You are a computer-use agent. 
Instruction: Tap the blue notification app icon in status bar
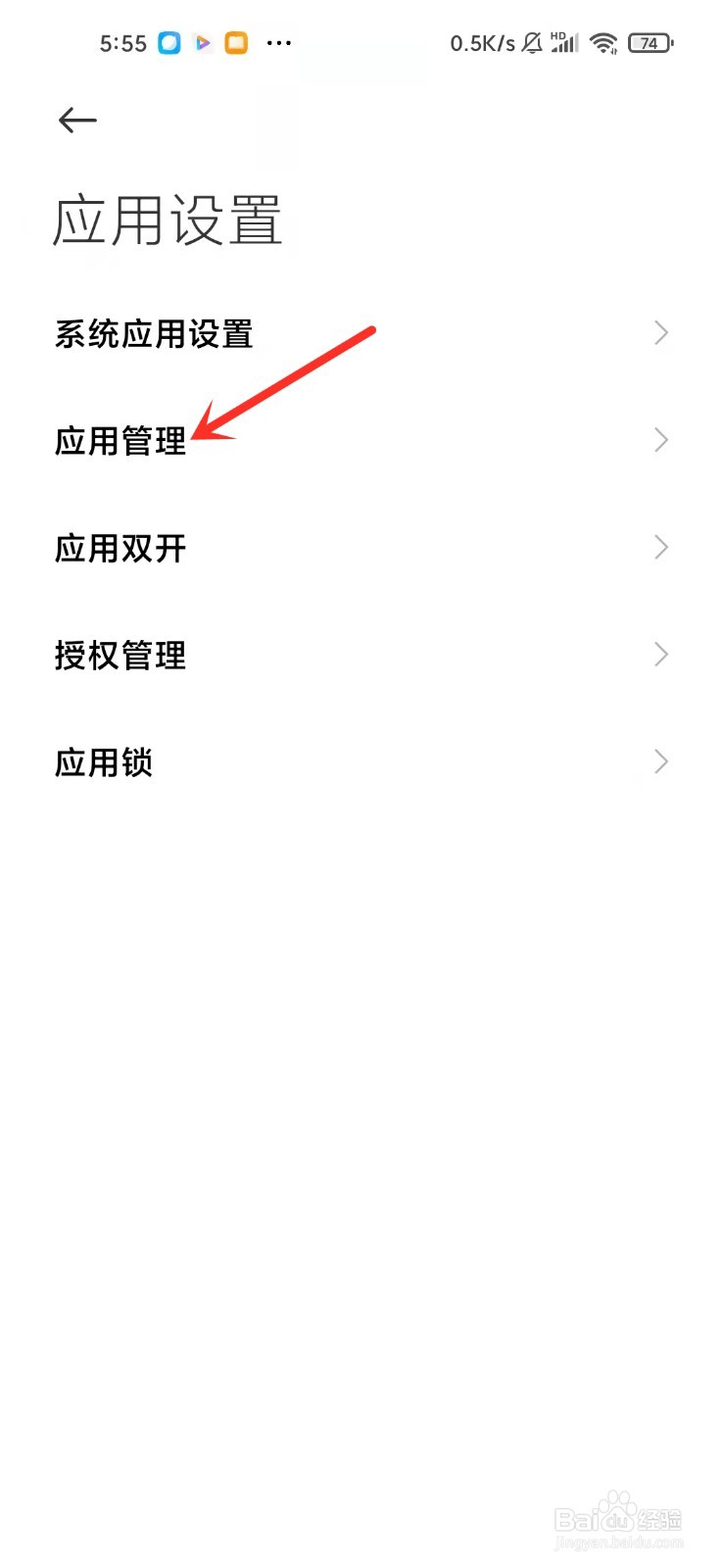169,43
